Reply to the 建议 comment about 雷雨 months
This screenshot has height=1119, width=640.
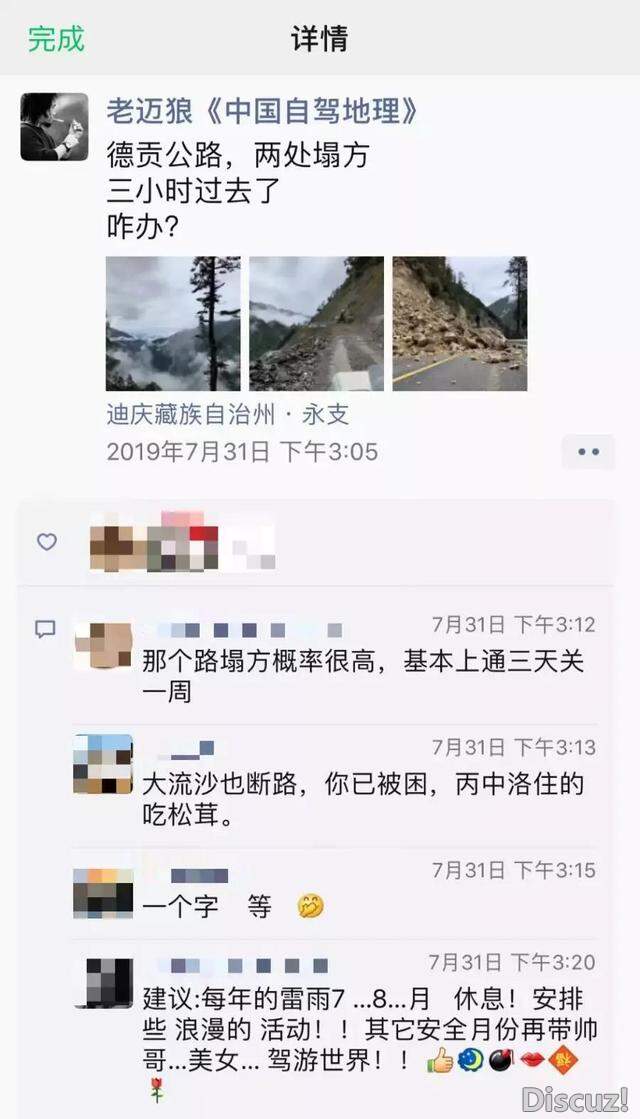362,1029
